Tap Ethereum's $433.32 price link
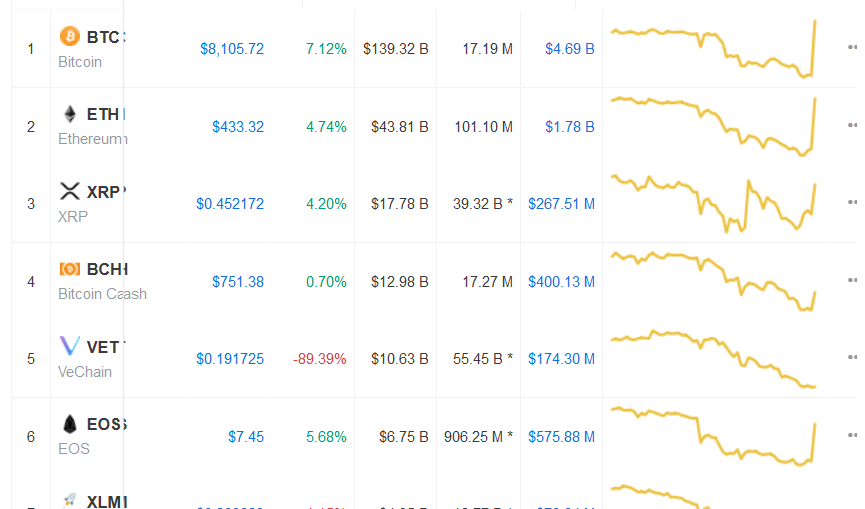865x509 pixels. click(x=238, y=127)
